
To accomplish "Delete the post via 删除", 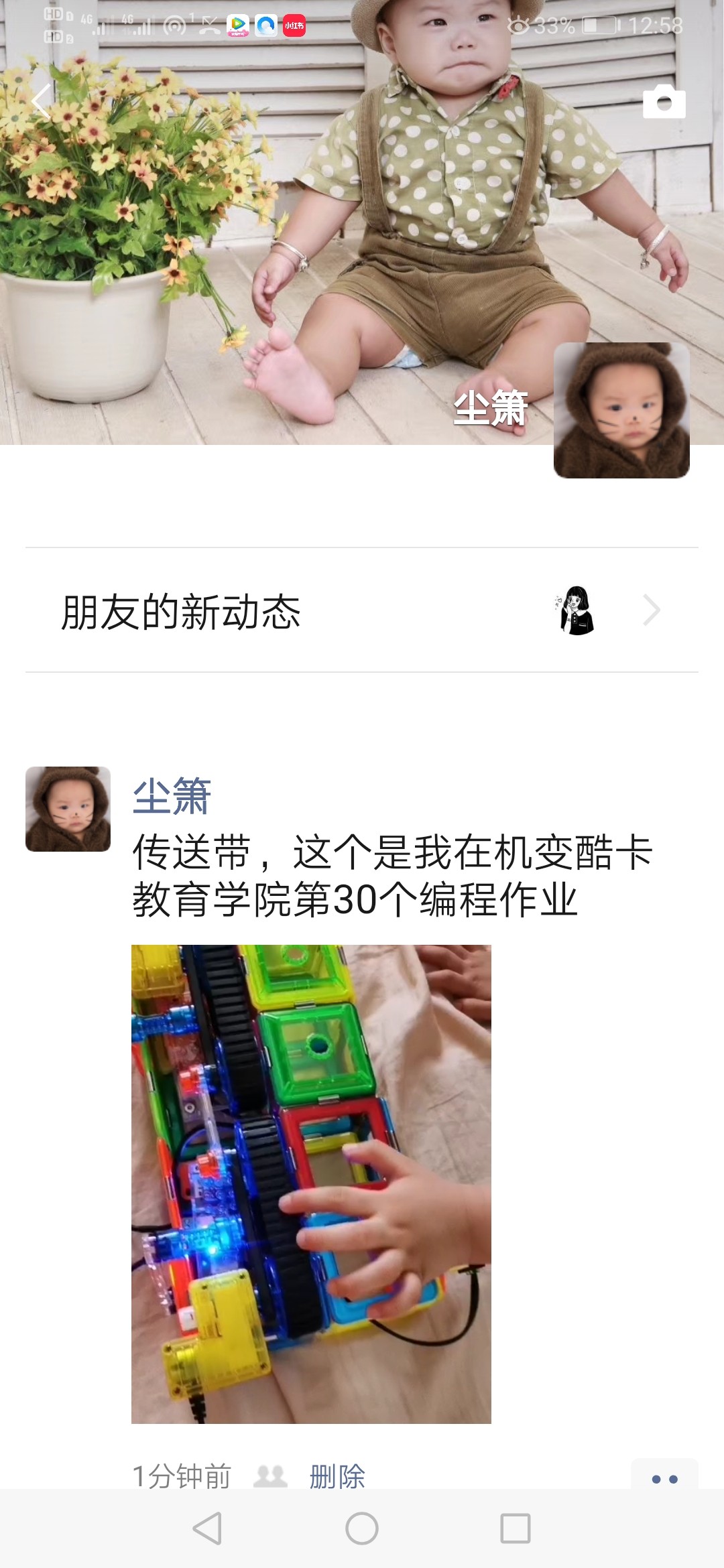I will click(x=337, y=1476).
